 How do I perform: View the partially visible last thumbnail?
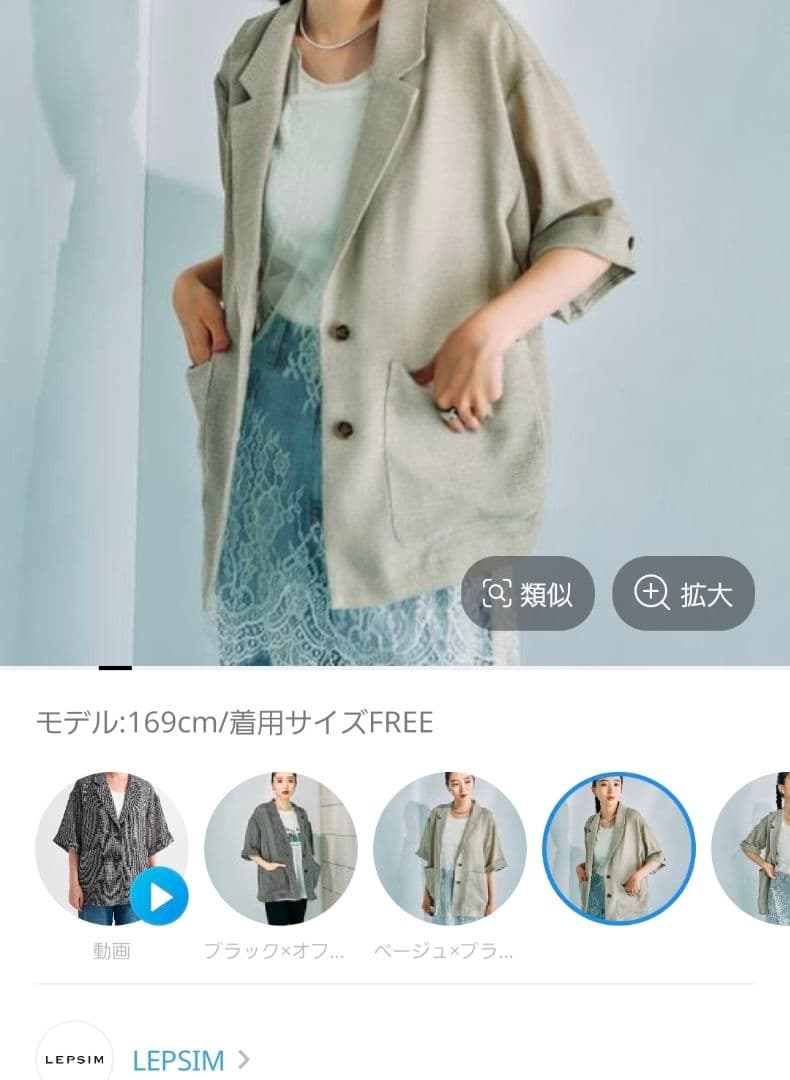click(751, 849)
